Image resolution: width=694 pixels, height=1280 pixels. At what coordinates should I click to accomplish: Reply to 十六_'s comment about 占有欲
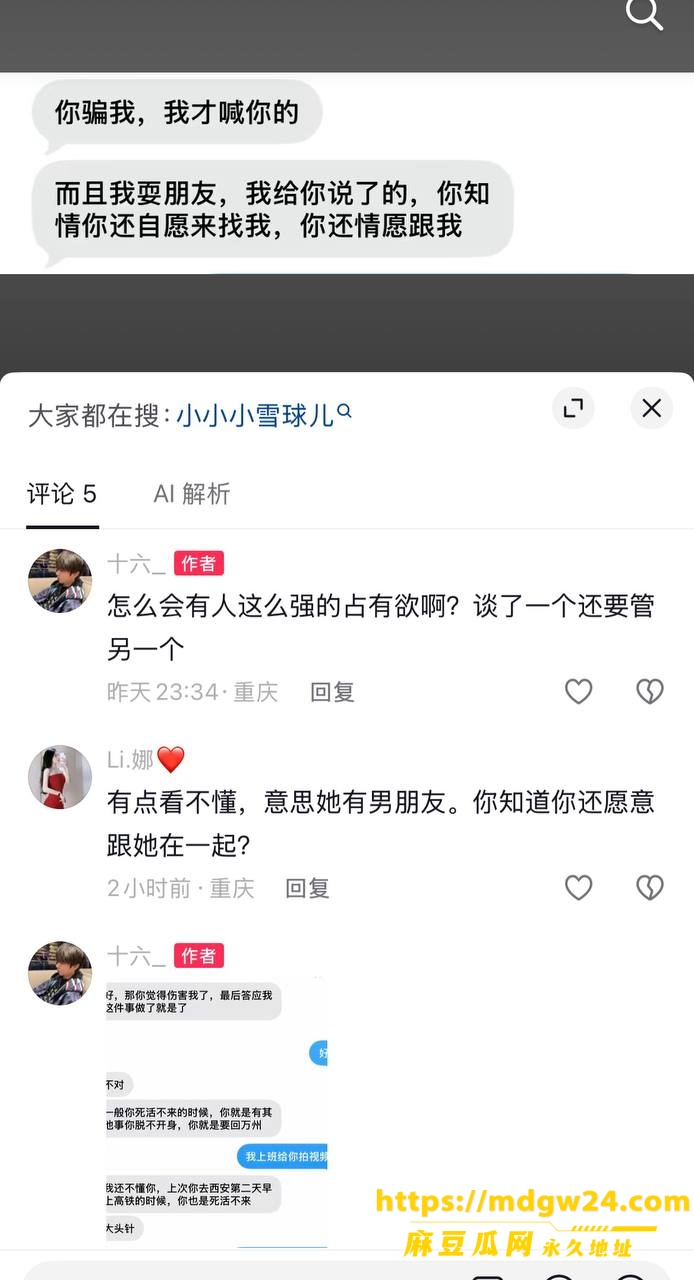(x=332, y=692)
